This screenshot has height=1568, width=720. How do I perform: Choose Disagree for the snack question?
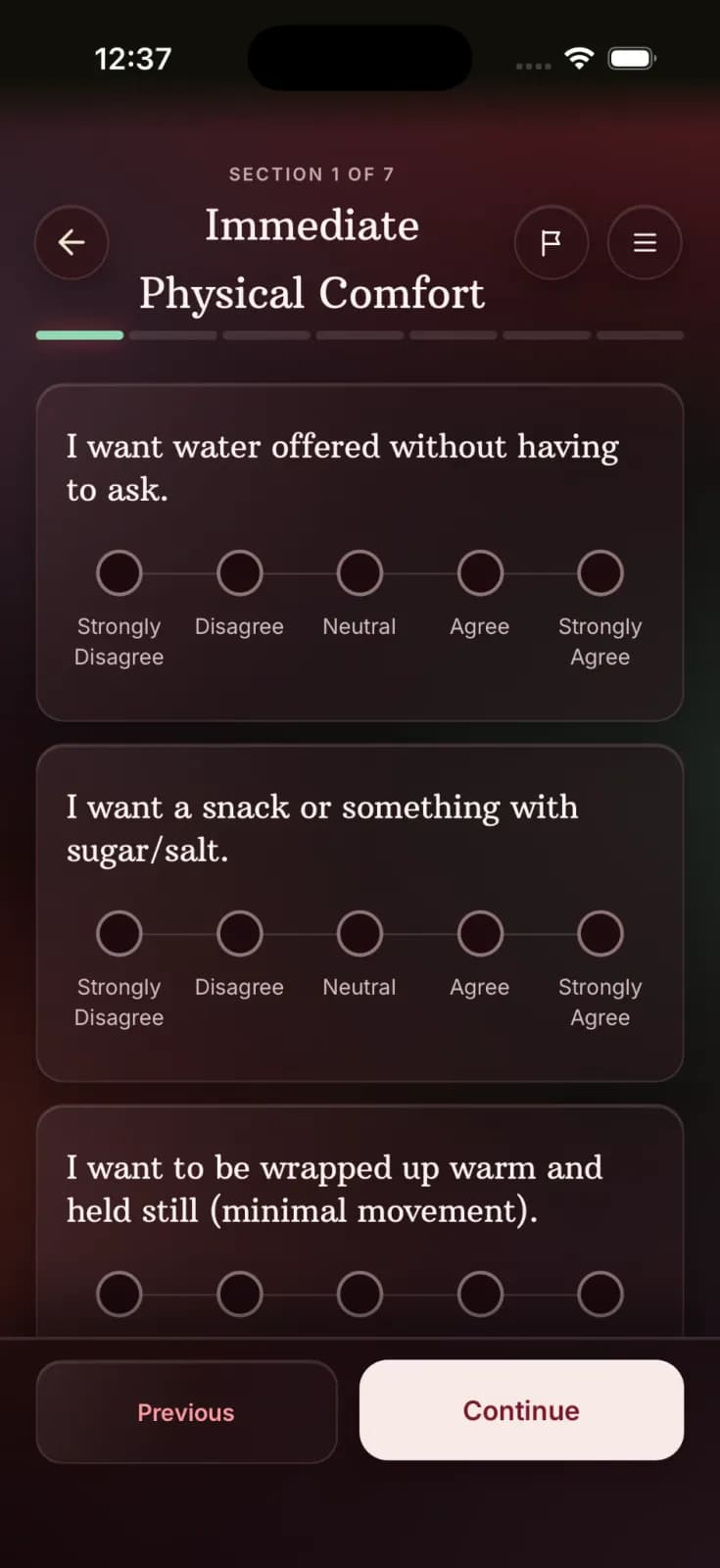[x=240, y=933]
